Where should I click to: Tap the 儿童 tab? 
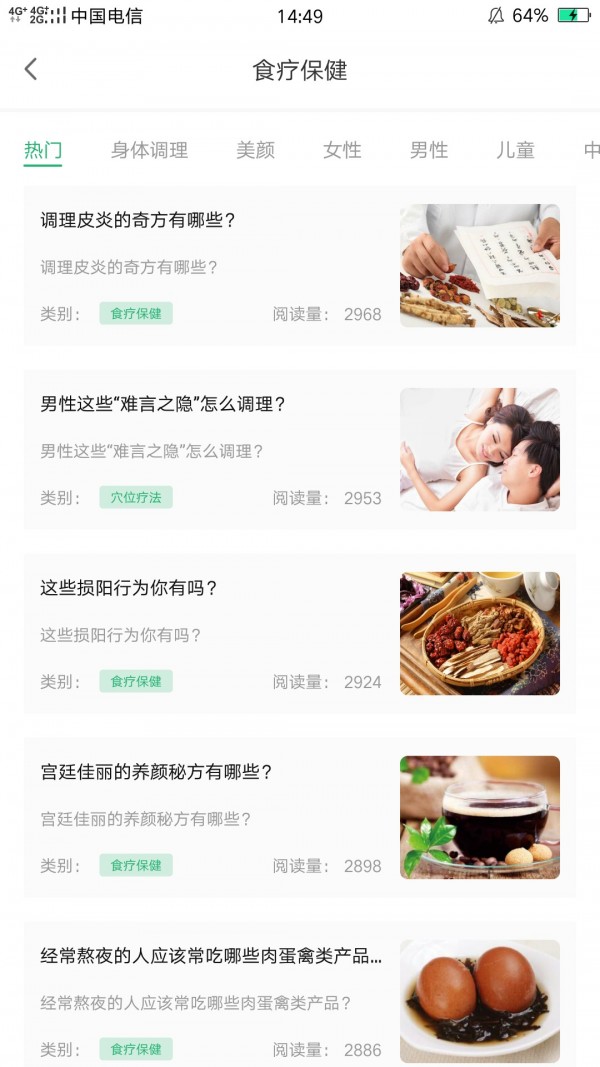tap(515, 150)
